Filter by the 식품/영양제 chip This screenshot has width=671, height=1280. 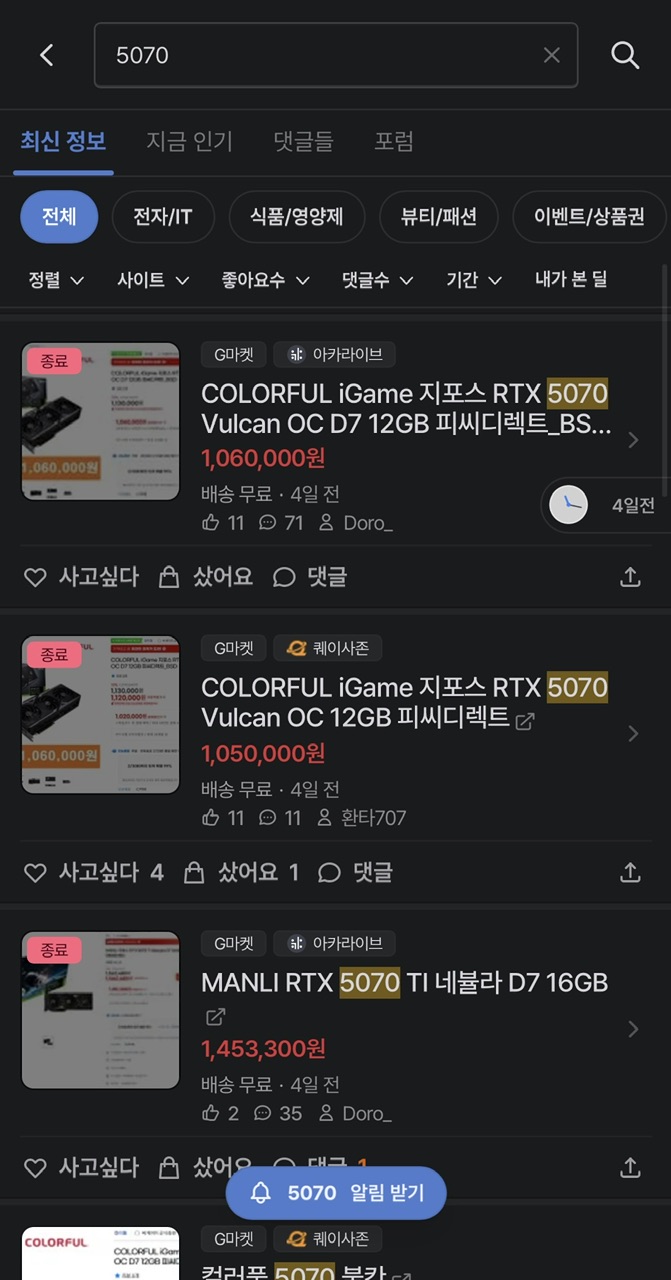297,217
